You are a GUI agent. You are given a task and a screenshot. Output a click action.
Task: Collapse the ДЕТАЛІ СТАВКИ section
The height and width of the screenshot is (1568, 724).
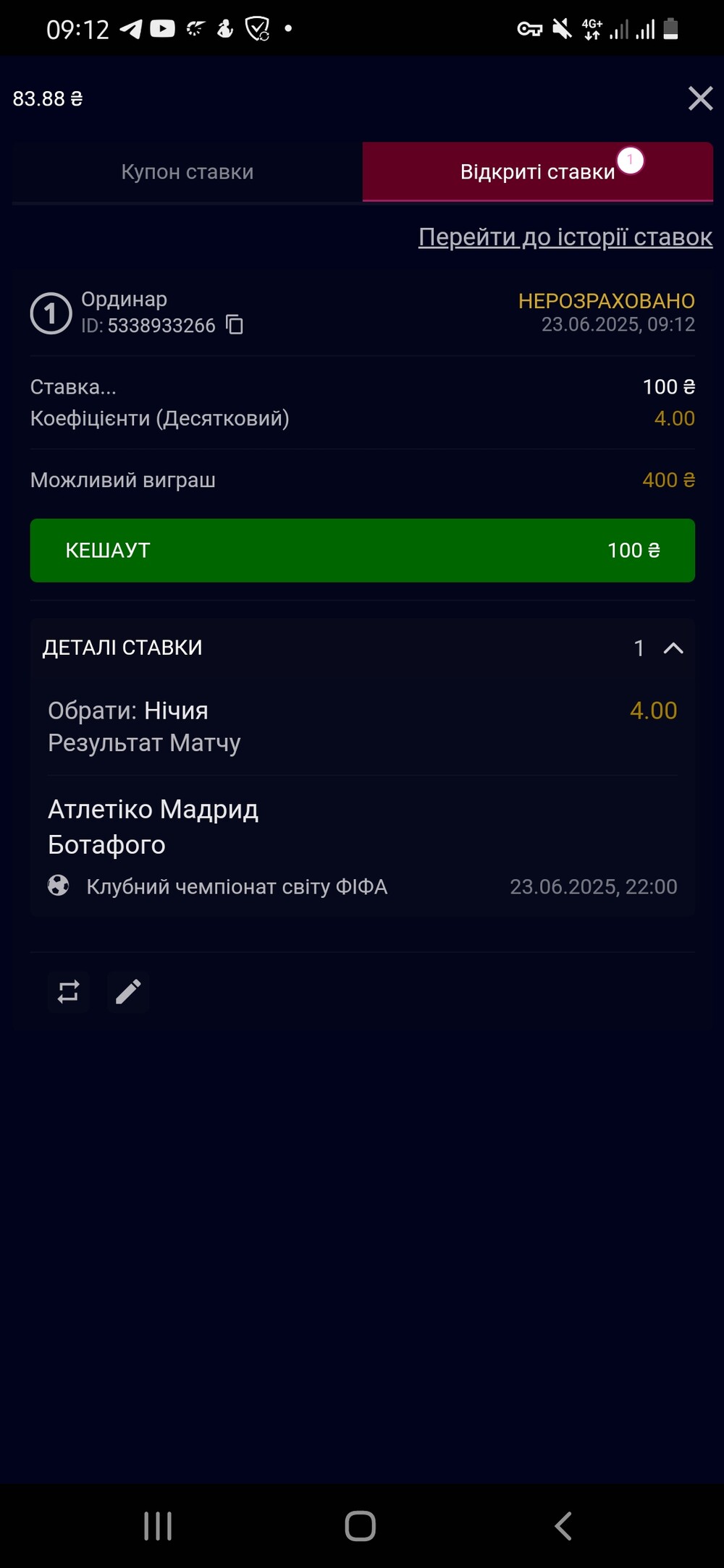[x=673, y=648]
